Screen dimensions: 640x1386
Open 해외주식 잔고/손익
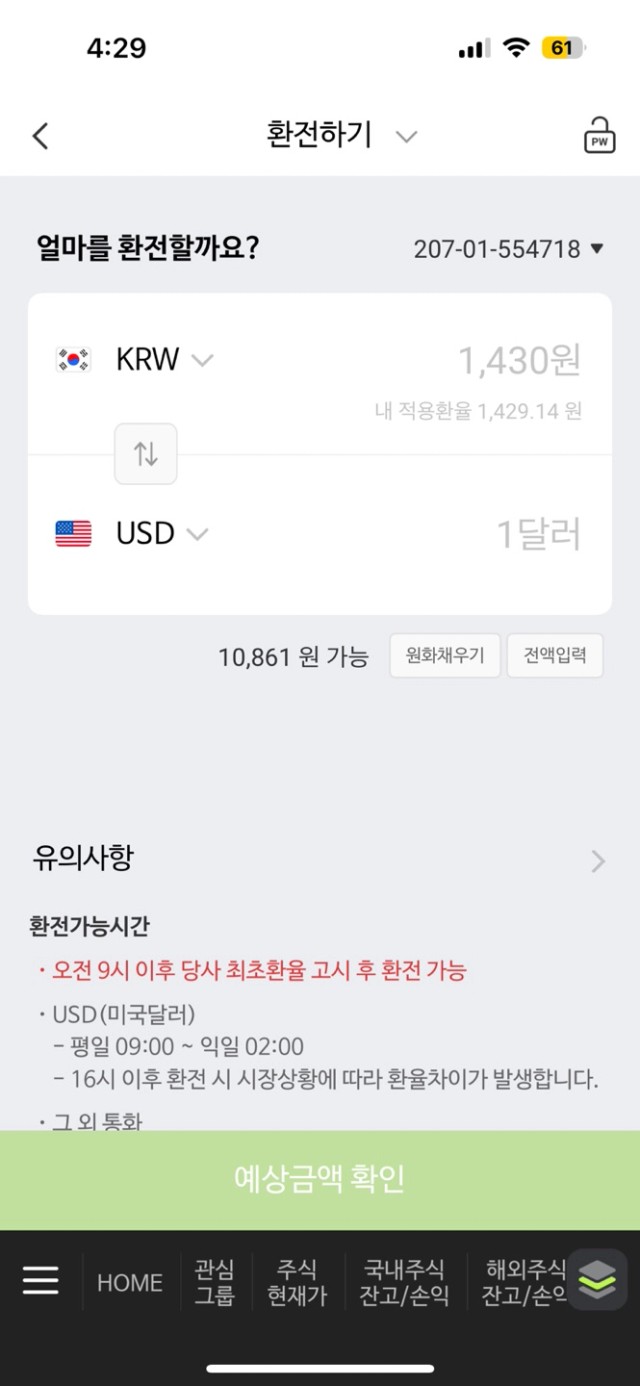tap(524, 1282)
